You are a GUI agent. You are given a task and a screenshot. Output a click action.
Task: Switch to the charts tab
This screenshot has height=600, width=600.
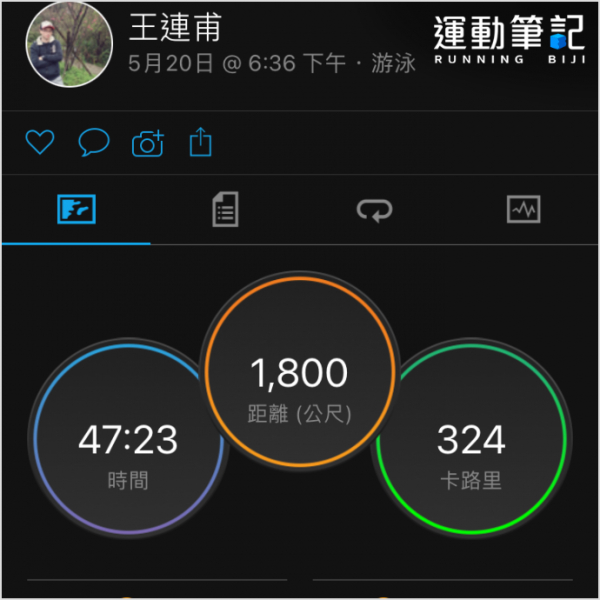click(x=523, y=210)
